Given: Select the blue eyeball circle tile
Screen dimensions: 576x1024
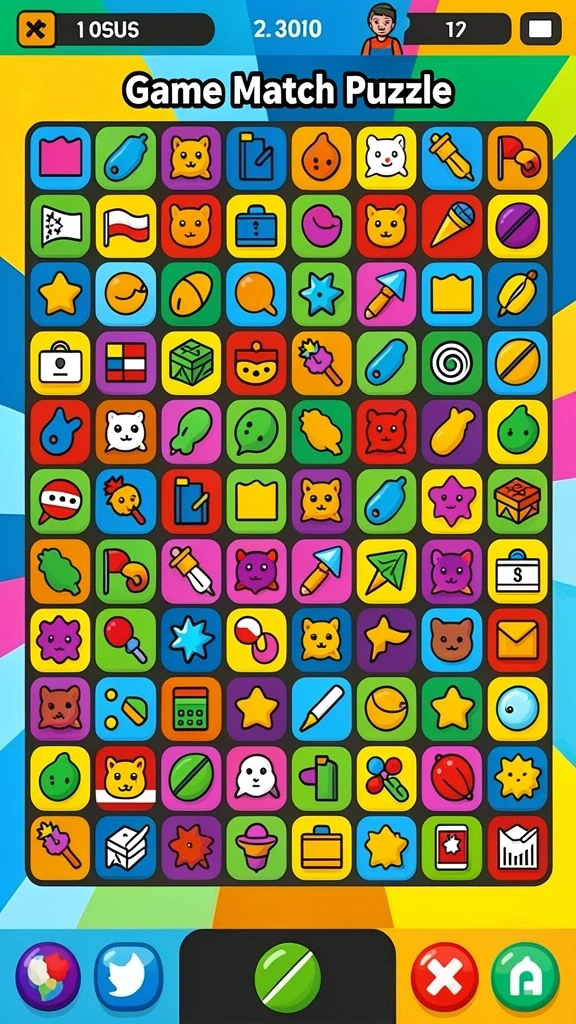Looking at the screenshot, I should coord(517,709).
